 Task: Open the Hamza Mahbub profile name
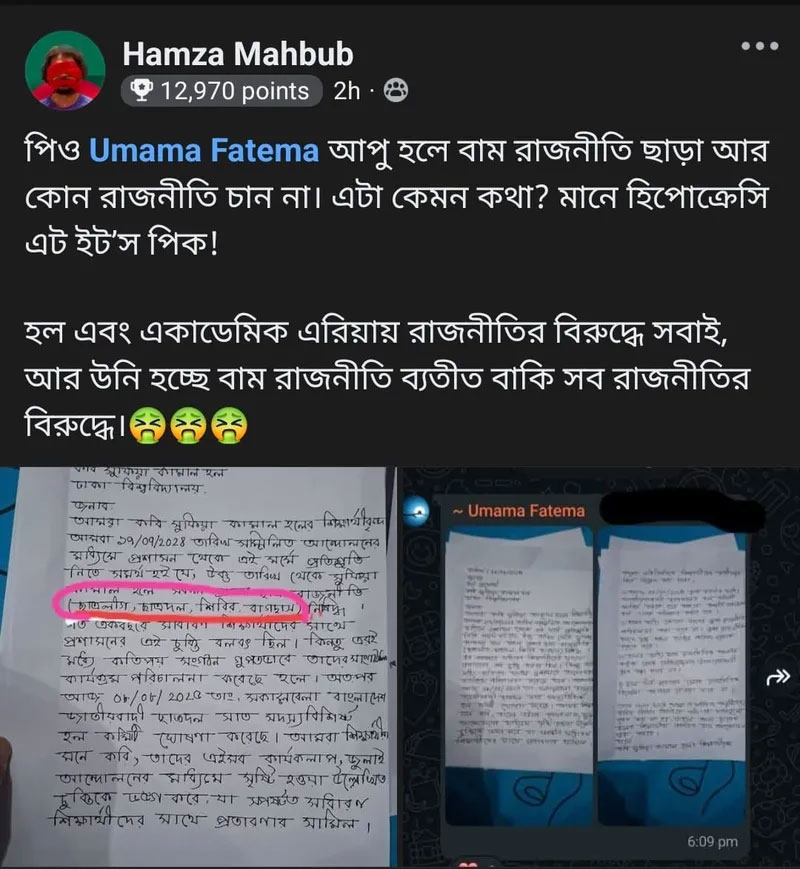236,54
